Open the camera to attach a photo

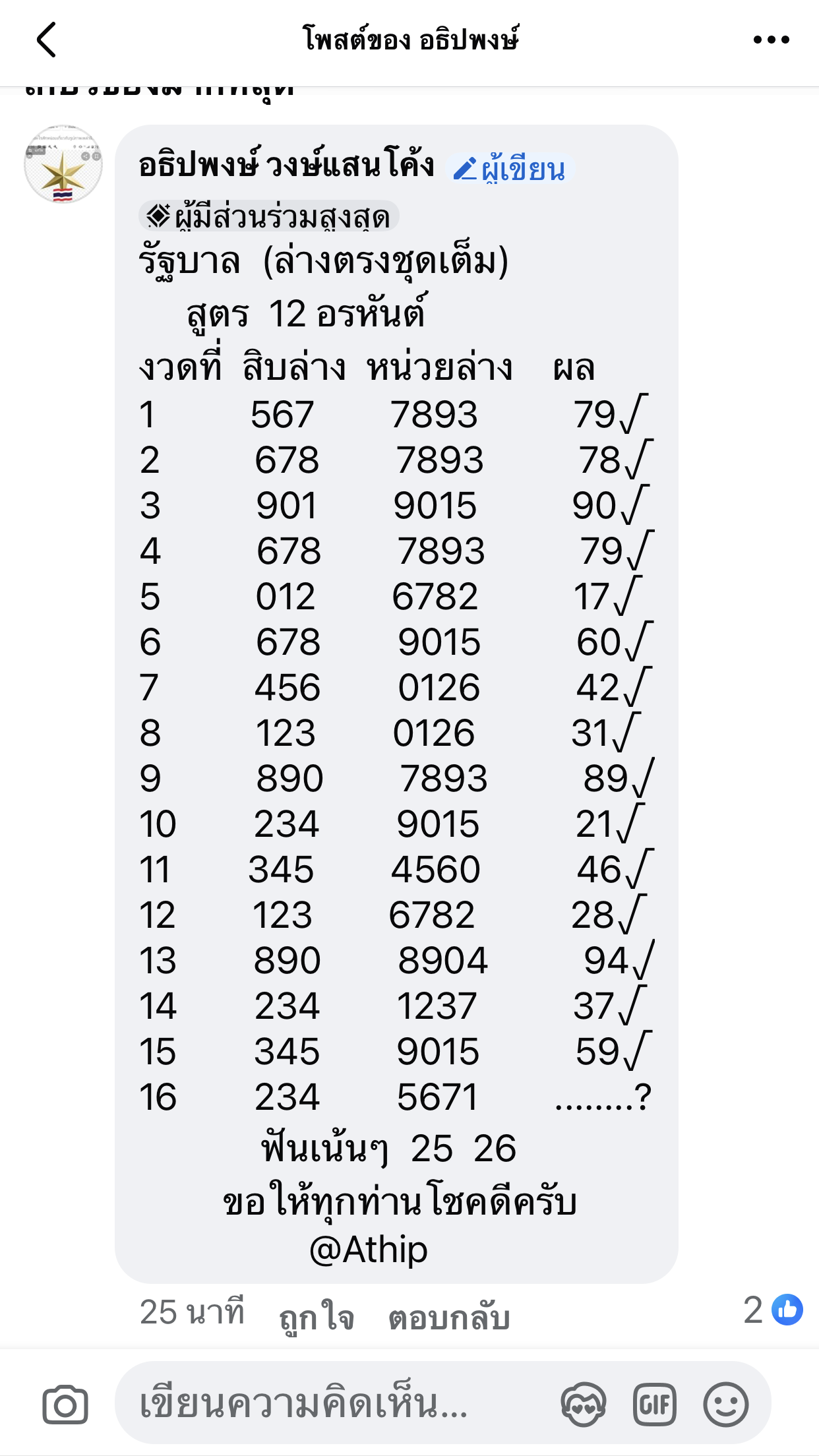tap(65, 1405)
